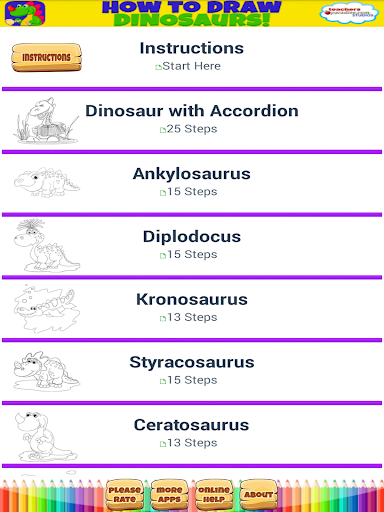Choose the Kronosaurus 13 steps lesson
This screenshot has width=384, height=512.
192,309
